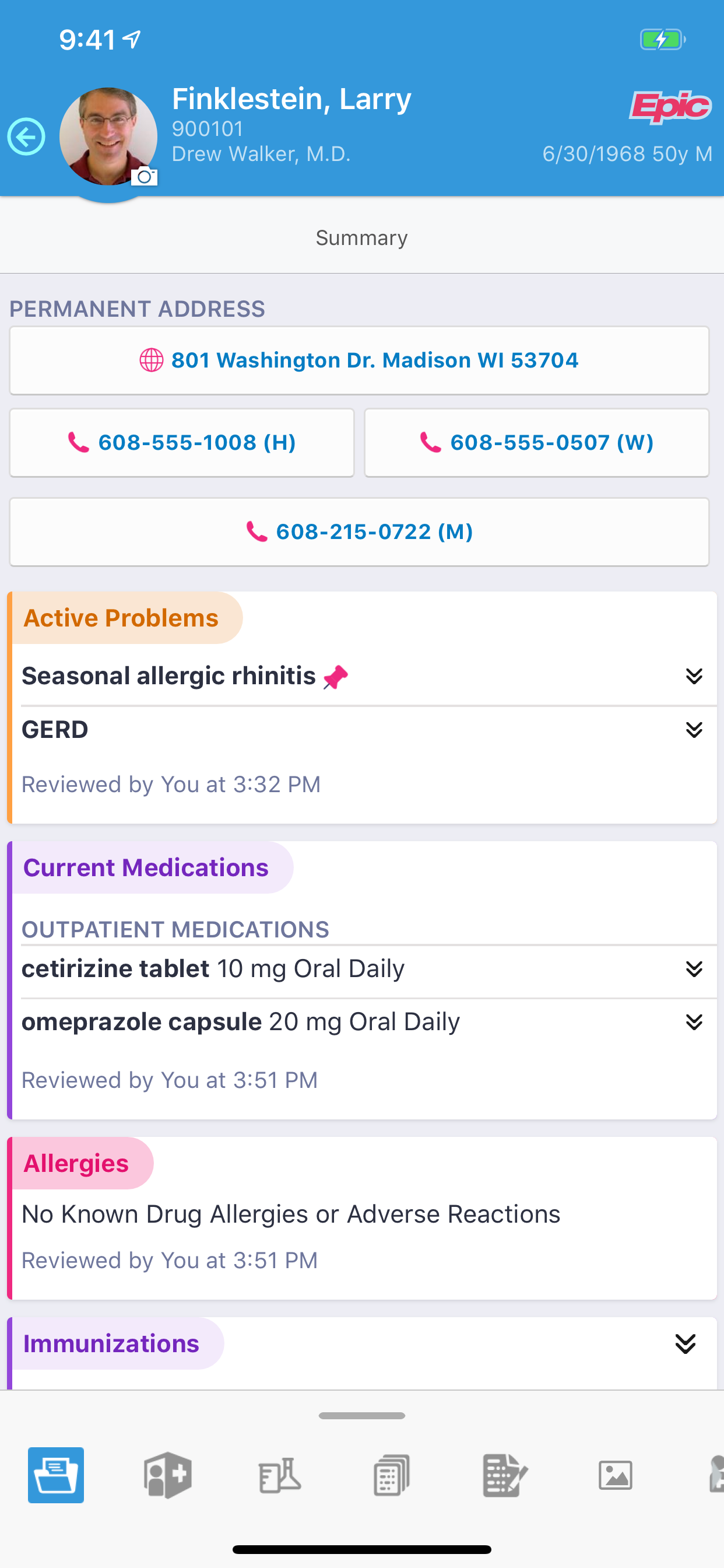The width and height of the screenshot is (724, 1568).
Task: Open Orders using the list-and-pencil icon
Action: [x=503, y=1476]
